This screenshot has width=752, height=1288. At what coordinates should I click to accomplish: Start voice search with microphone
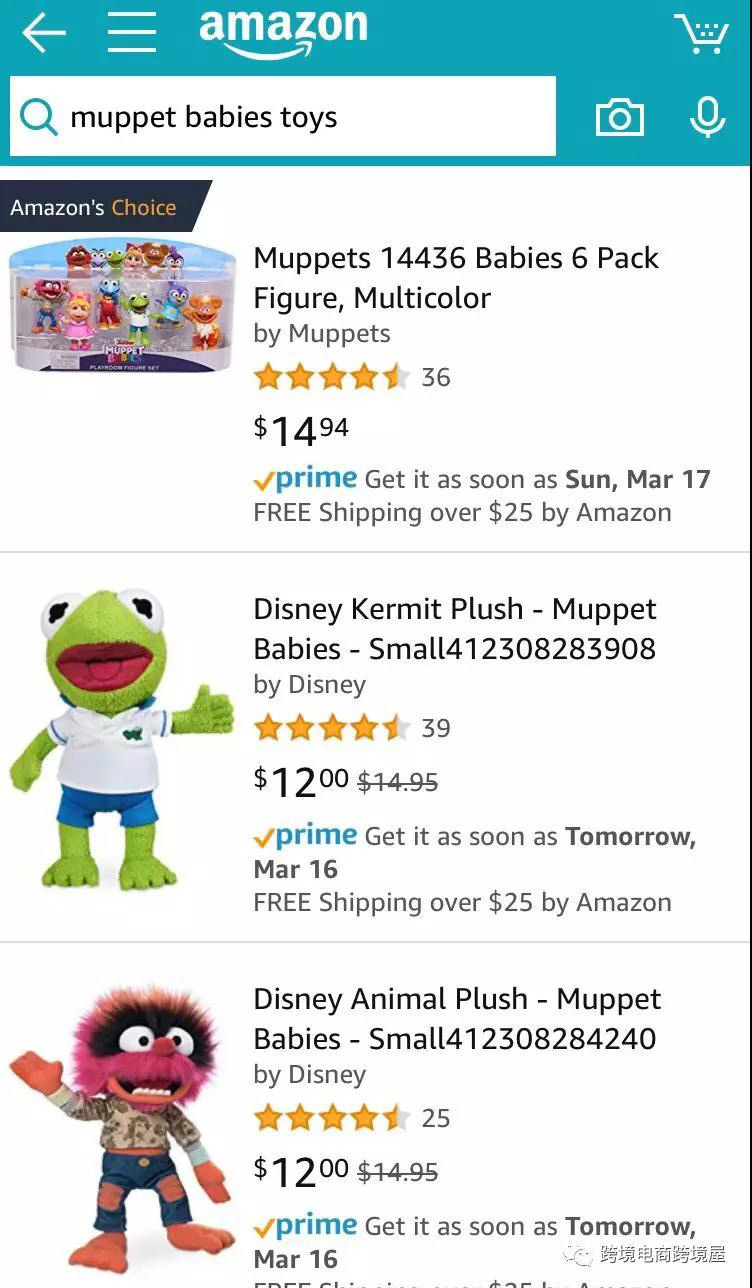pos(708,117)
